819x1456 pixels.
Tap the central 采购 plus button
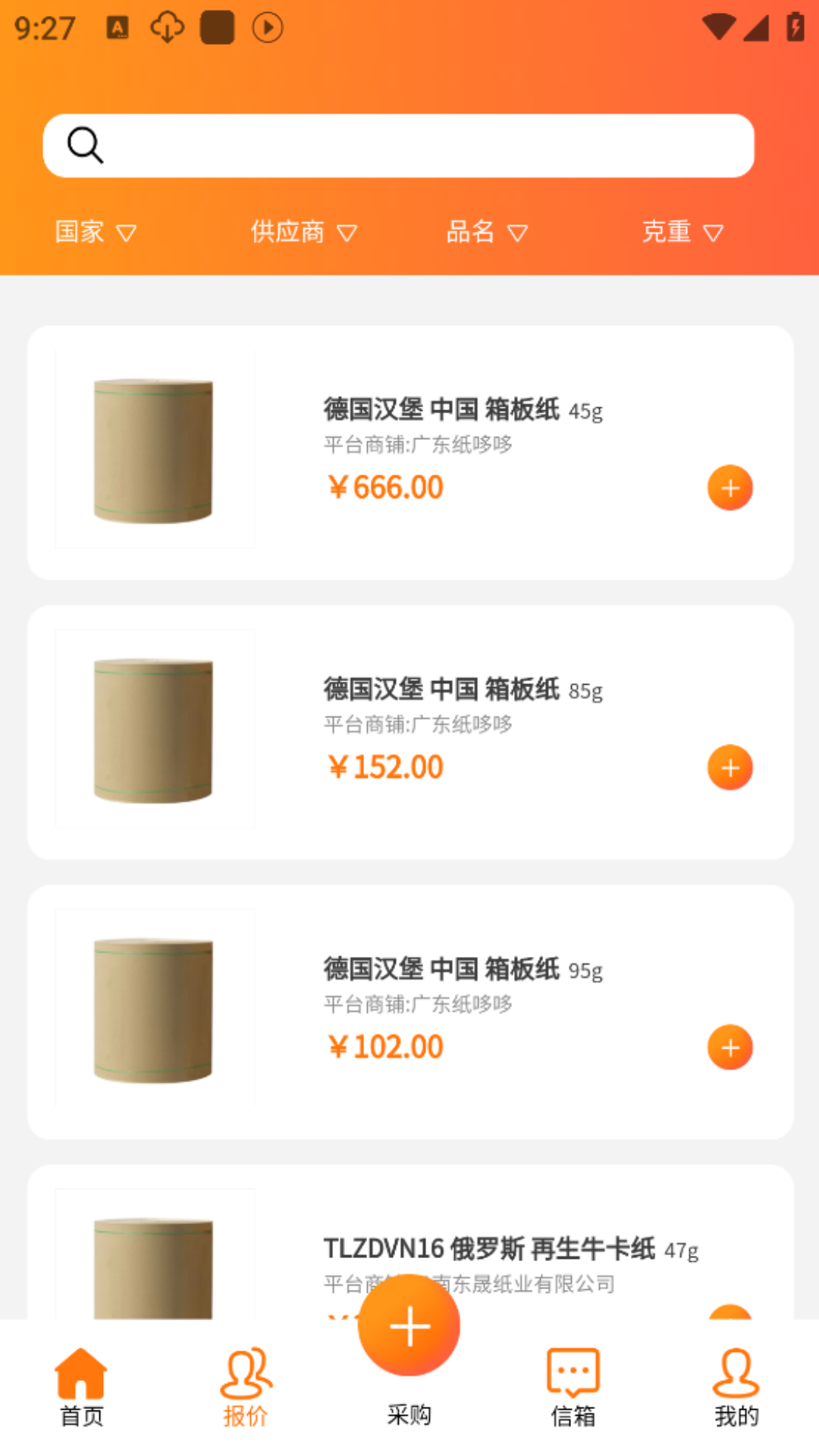[x=408, y=1326]
